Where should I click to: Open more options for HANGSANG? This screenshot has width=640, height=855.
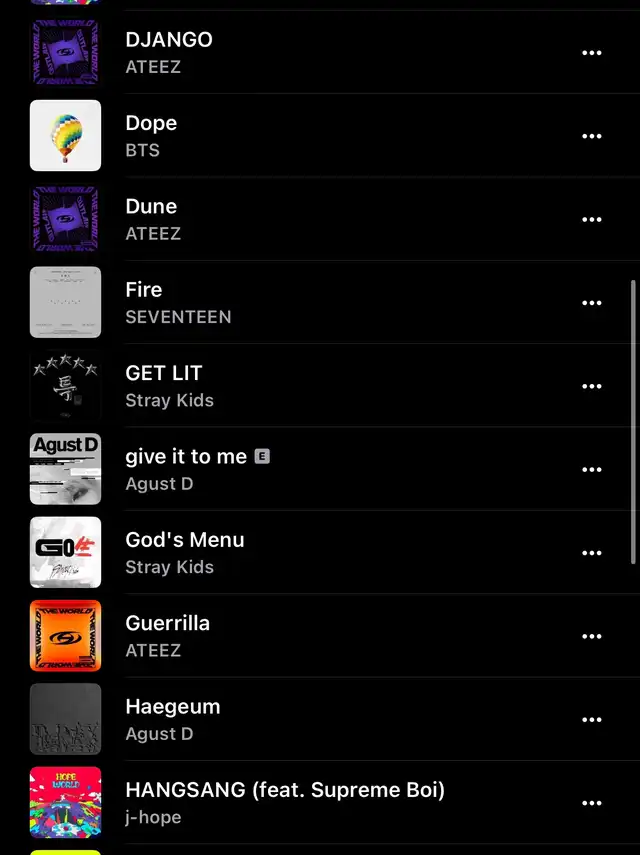[x=592, y=803]
